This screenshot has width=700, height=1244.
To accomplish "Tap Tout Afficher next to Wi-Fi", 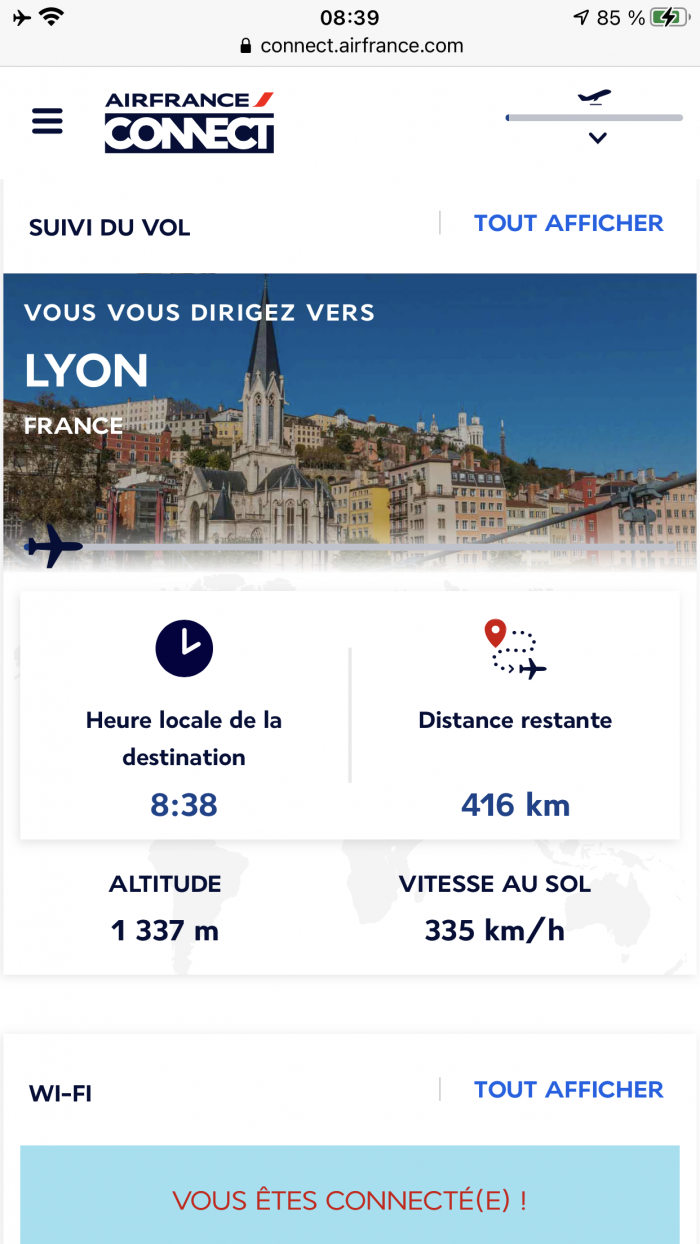I will click(568, 1089).
